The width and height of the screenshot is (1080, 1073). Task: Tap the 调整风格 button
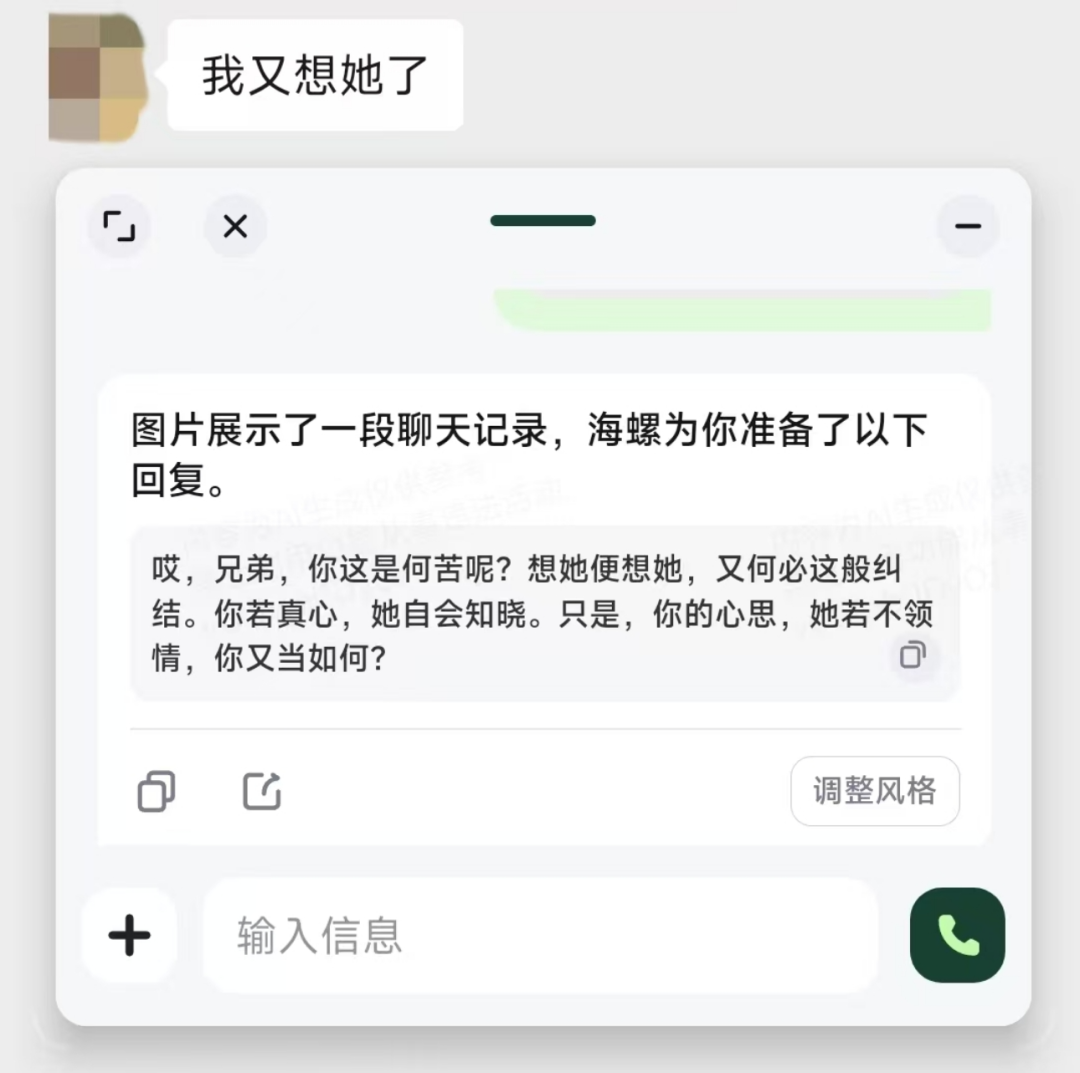coord(874,791)
